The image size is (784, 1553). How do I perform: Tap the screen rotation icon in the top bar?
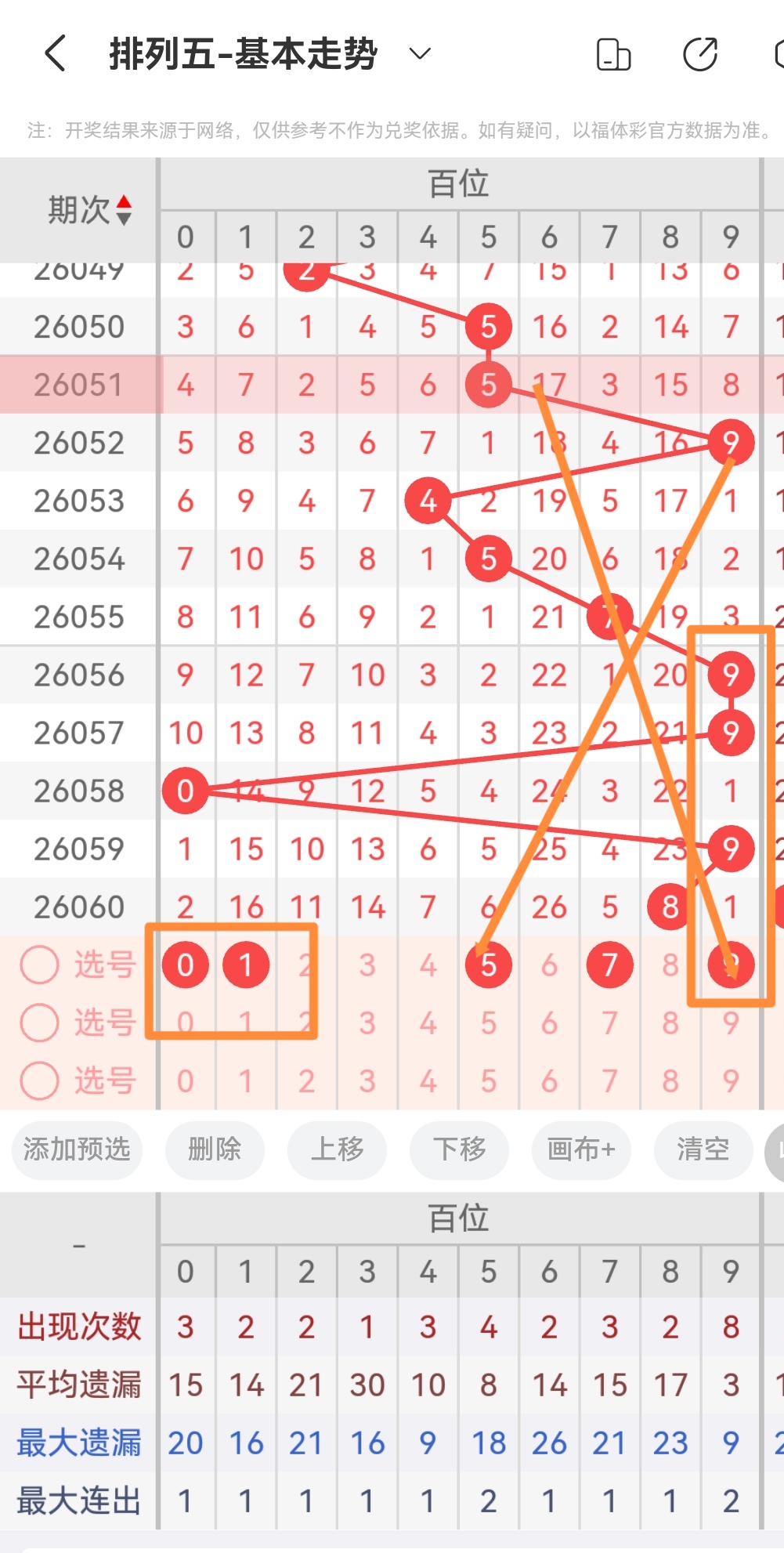click(x=612, y=55)
